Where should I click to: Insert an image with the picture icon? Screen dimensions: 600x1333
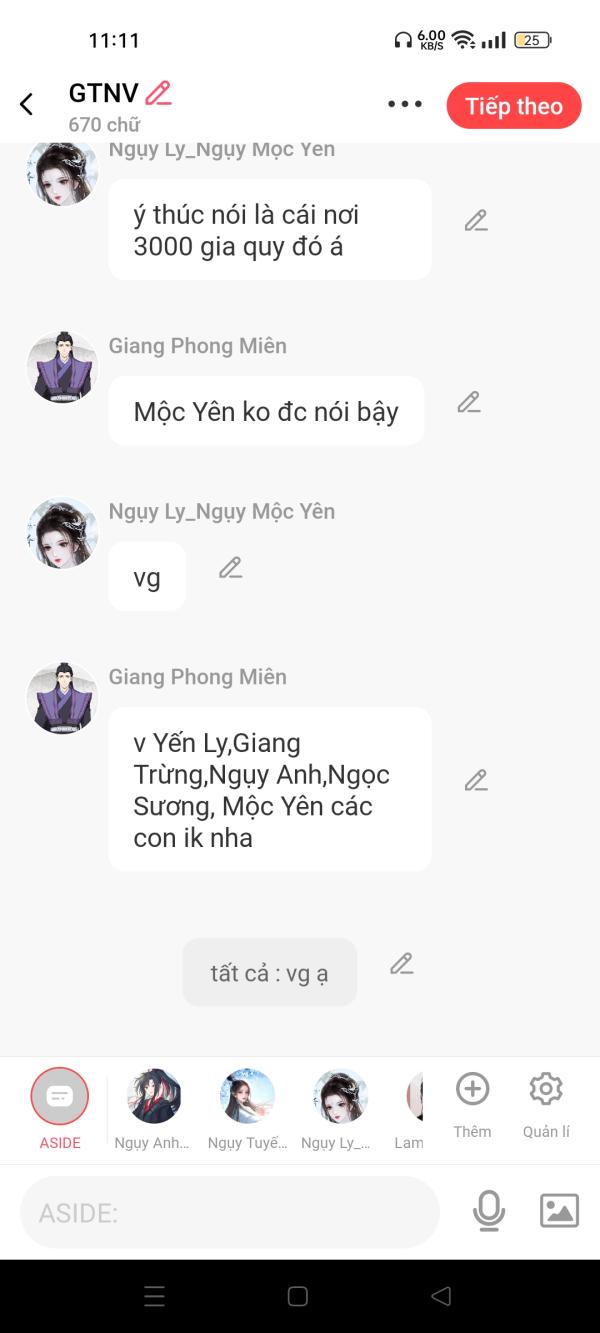tap(559, 1211)
